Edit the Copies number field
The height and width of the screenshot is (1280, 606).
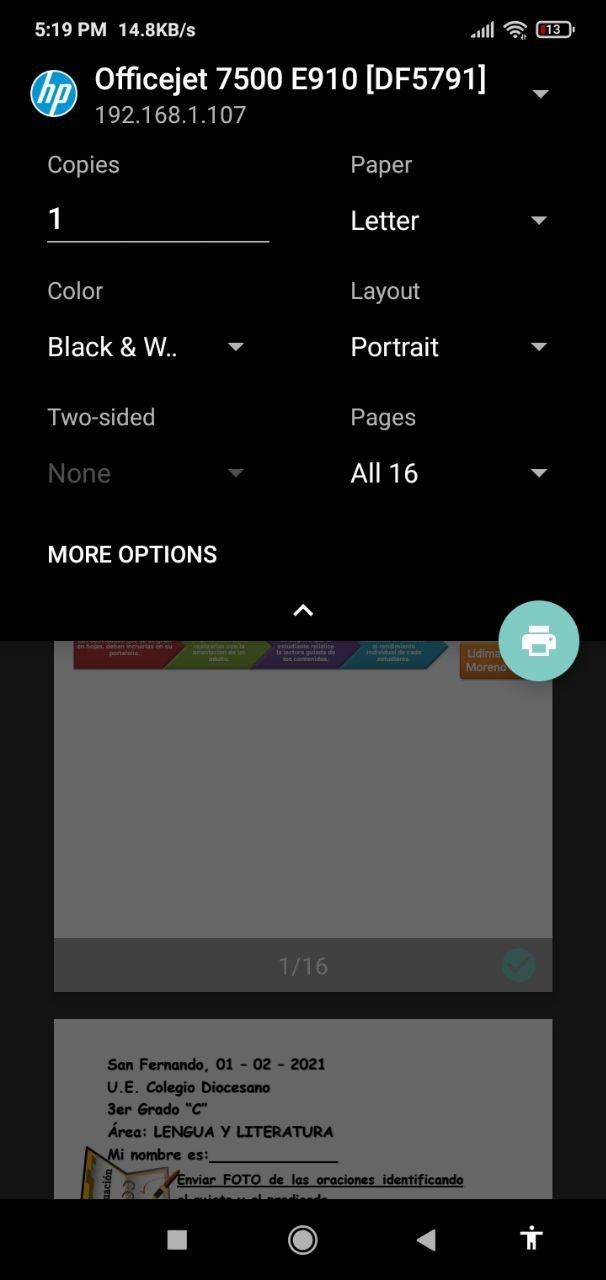[158, 220]
